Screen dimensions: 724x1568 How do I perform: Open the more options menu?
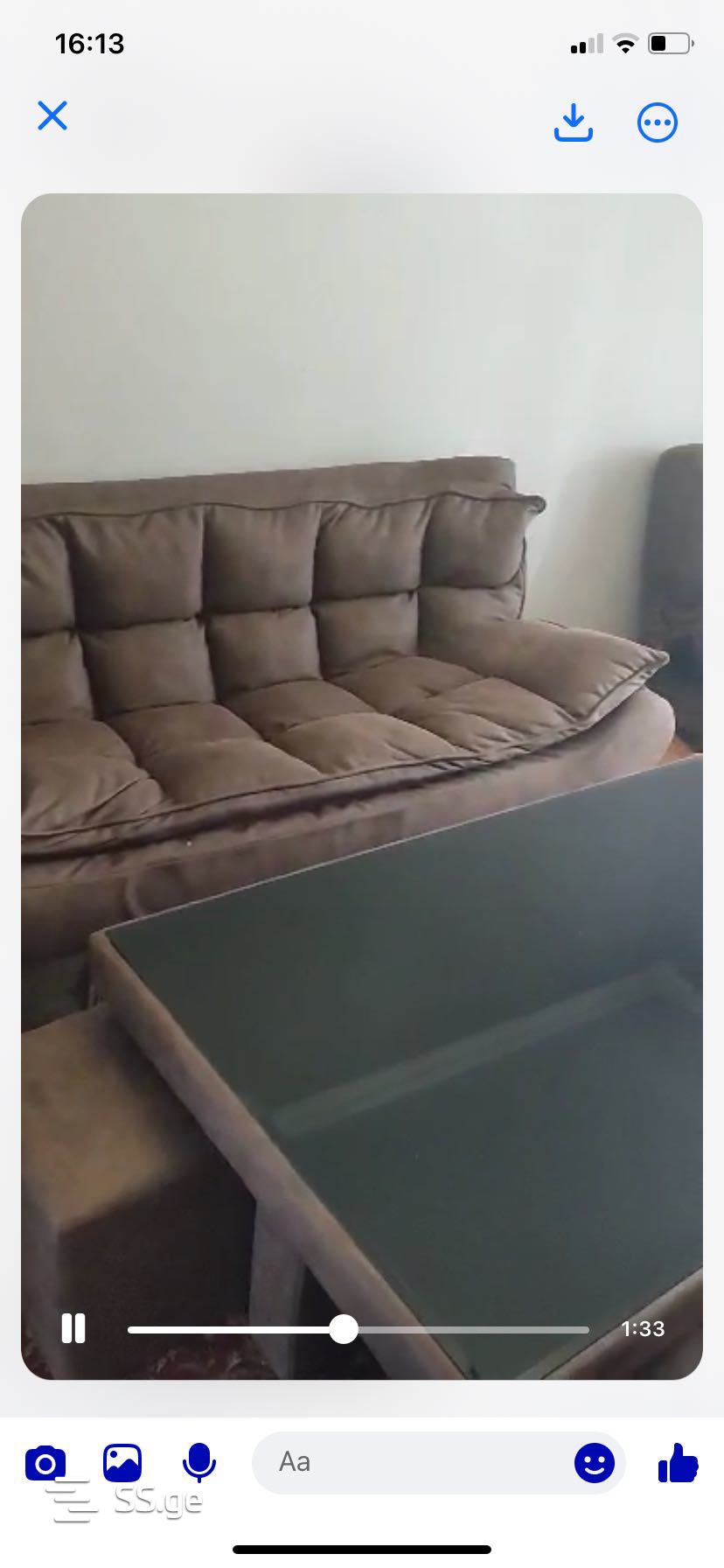coord(657,122)
